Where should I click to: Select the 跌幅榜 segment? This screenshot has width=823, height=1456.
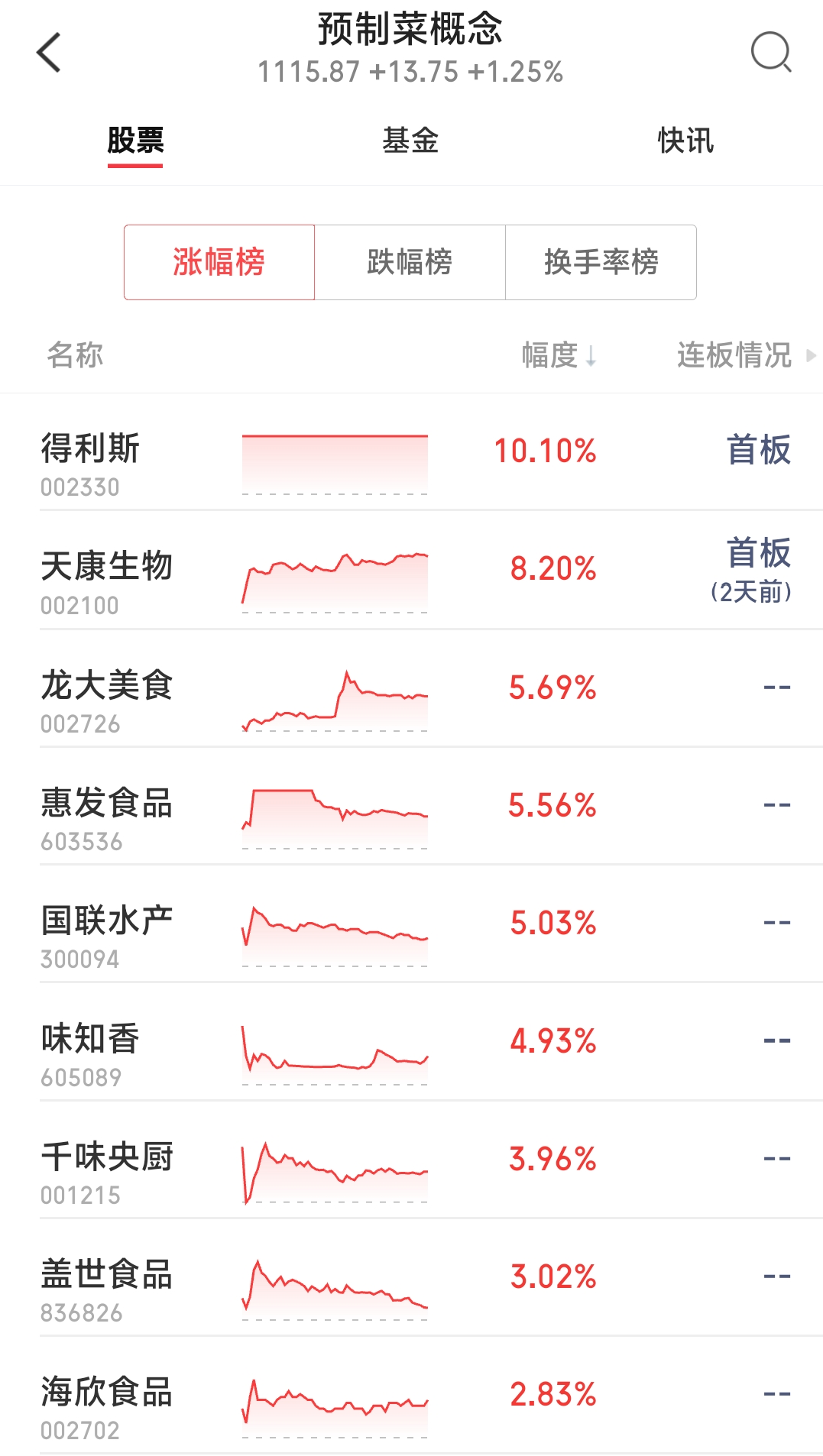(410, 262)
